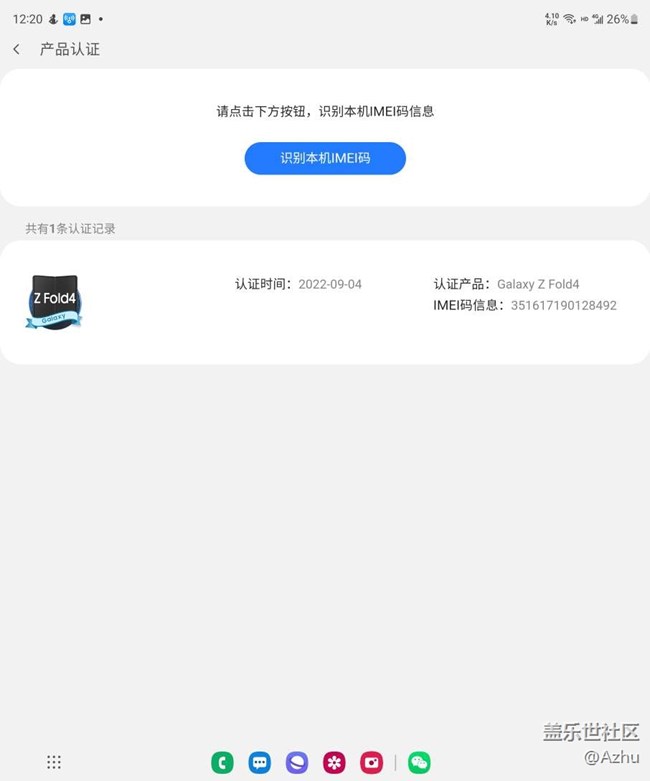Open the Galaxy Z Fold4 certification record
Screen dimensions: 650x781
(325, 301)
